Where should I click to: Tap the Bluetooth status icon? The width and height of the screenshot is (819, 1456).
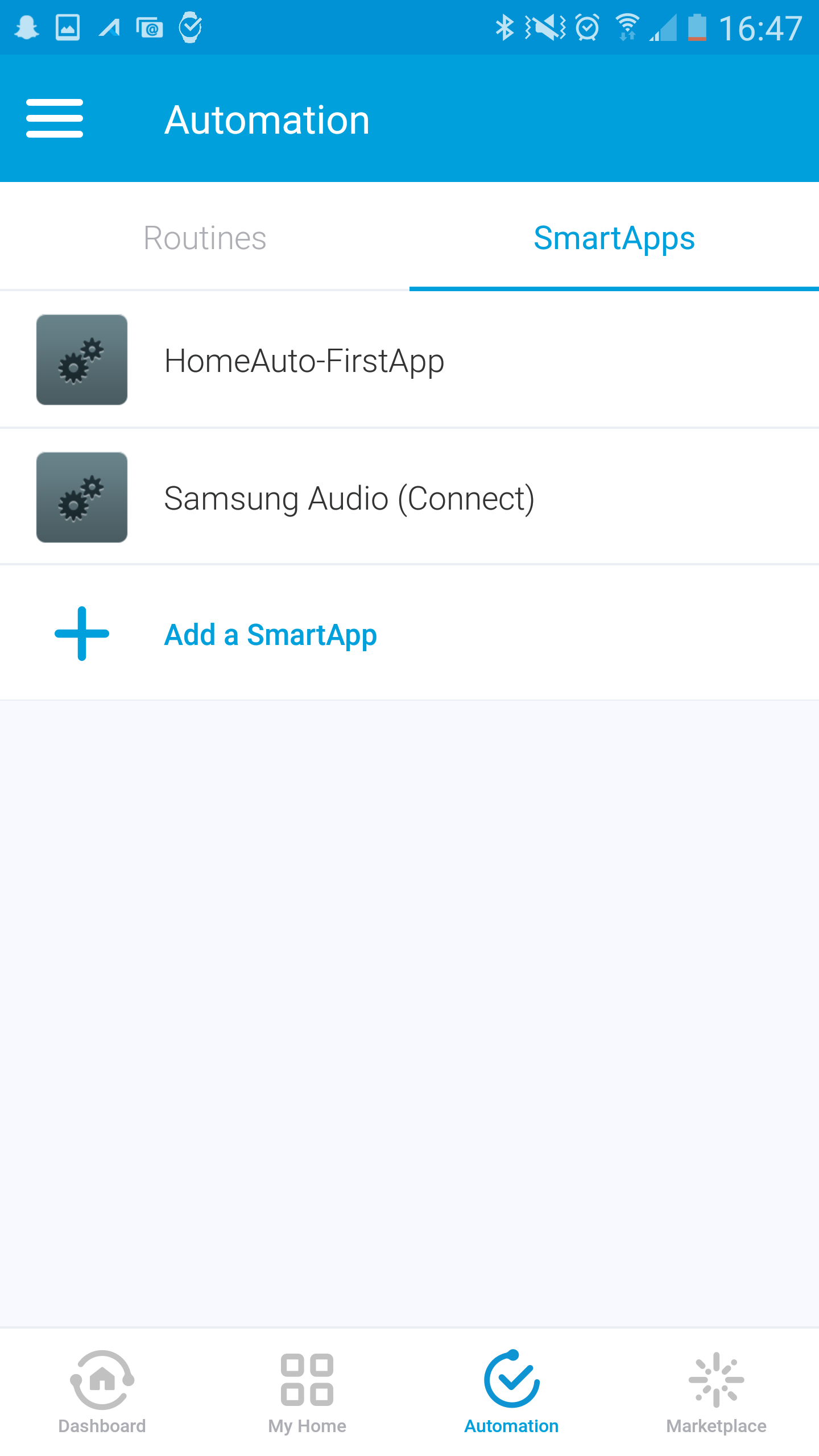[505, 26]
